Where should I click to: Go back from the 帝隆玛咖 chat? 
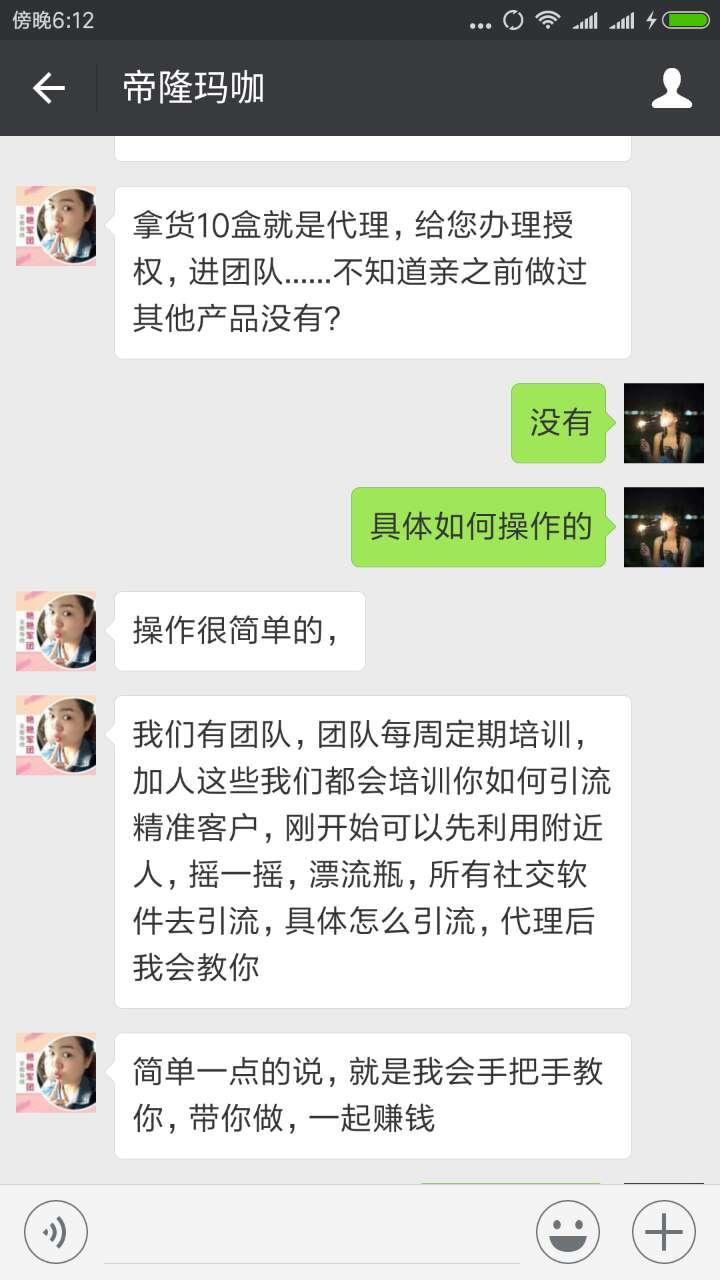[x=48, y=89]
